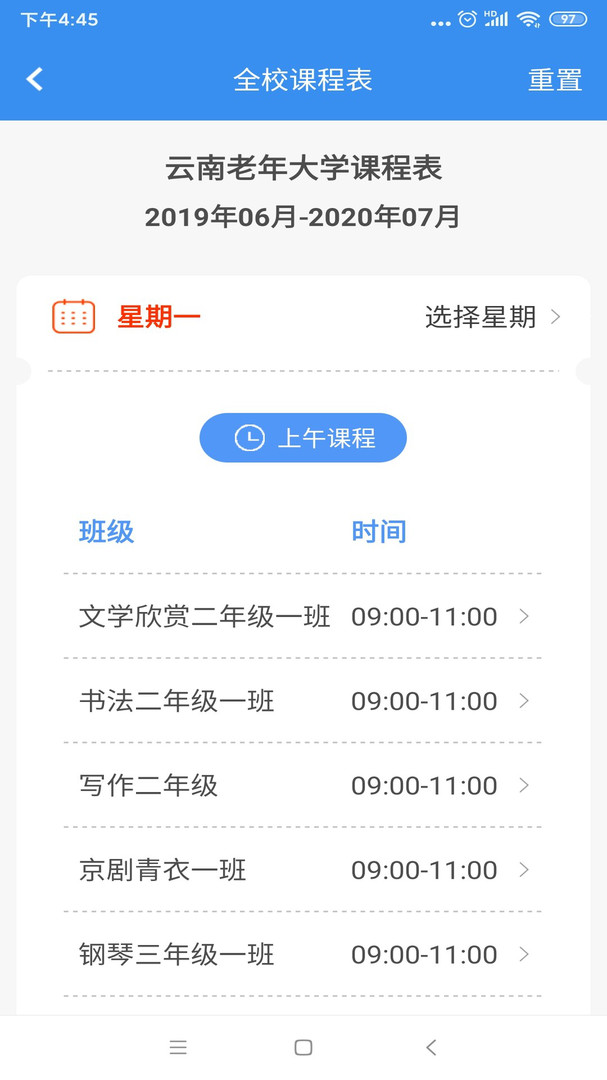Tap the 上午课程 morning courses button
Image resolution: width=607 pixels, height=1080 pixels.
click(303, 437)
